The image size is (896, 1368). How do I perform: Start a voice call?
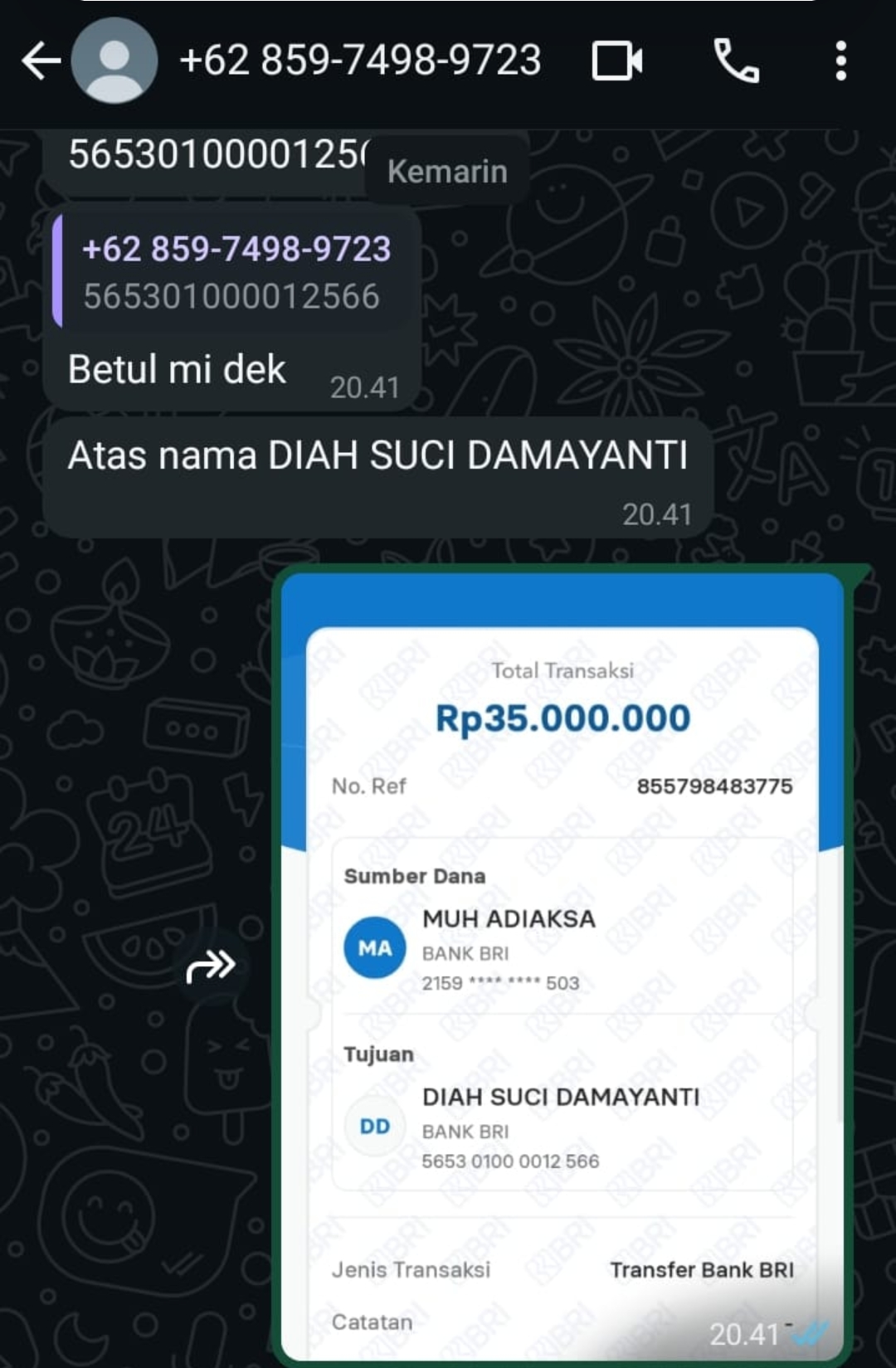pos(736,61)
